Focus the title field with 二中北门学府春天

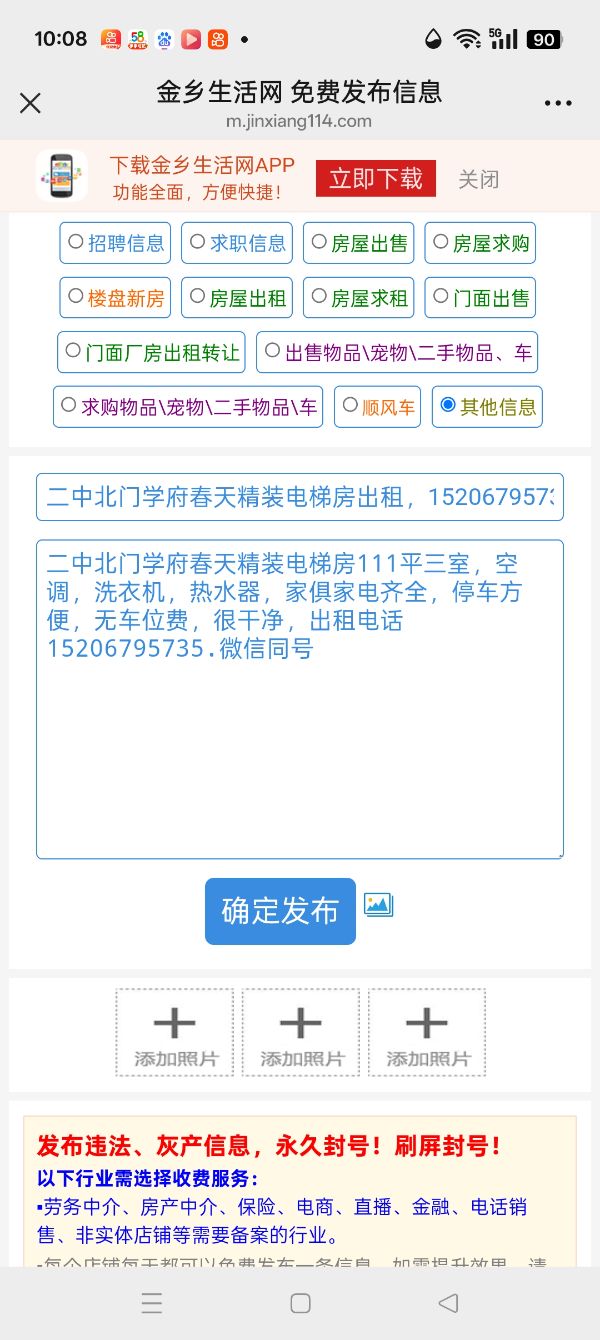tap(299, 497)
